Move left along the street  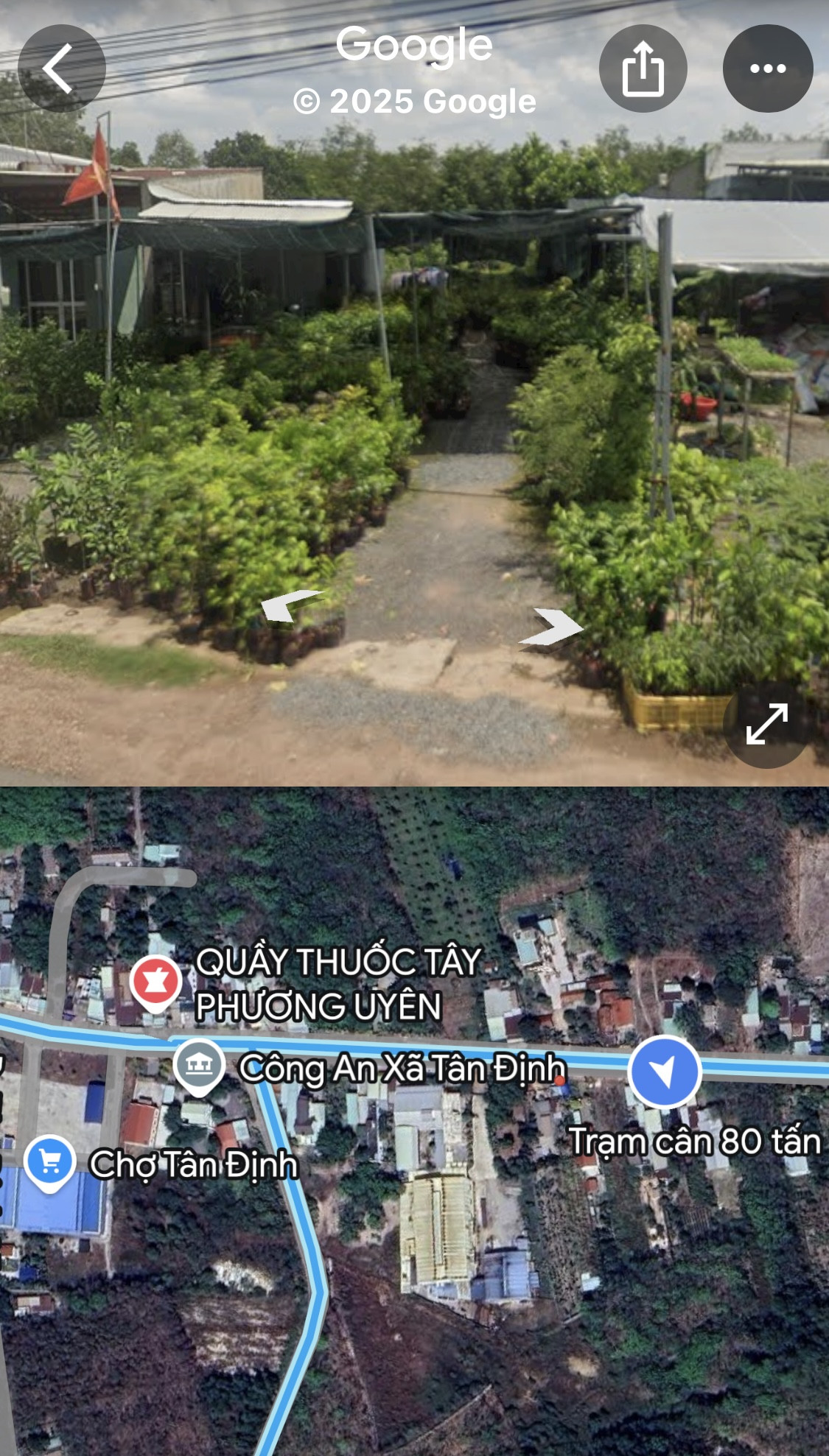click(291, 605)
